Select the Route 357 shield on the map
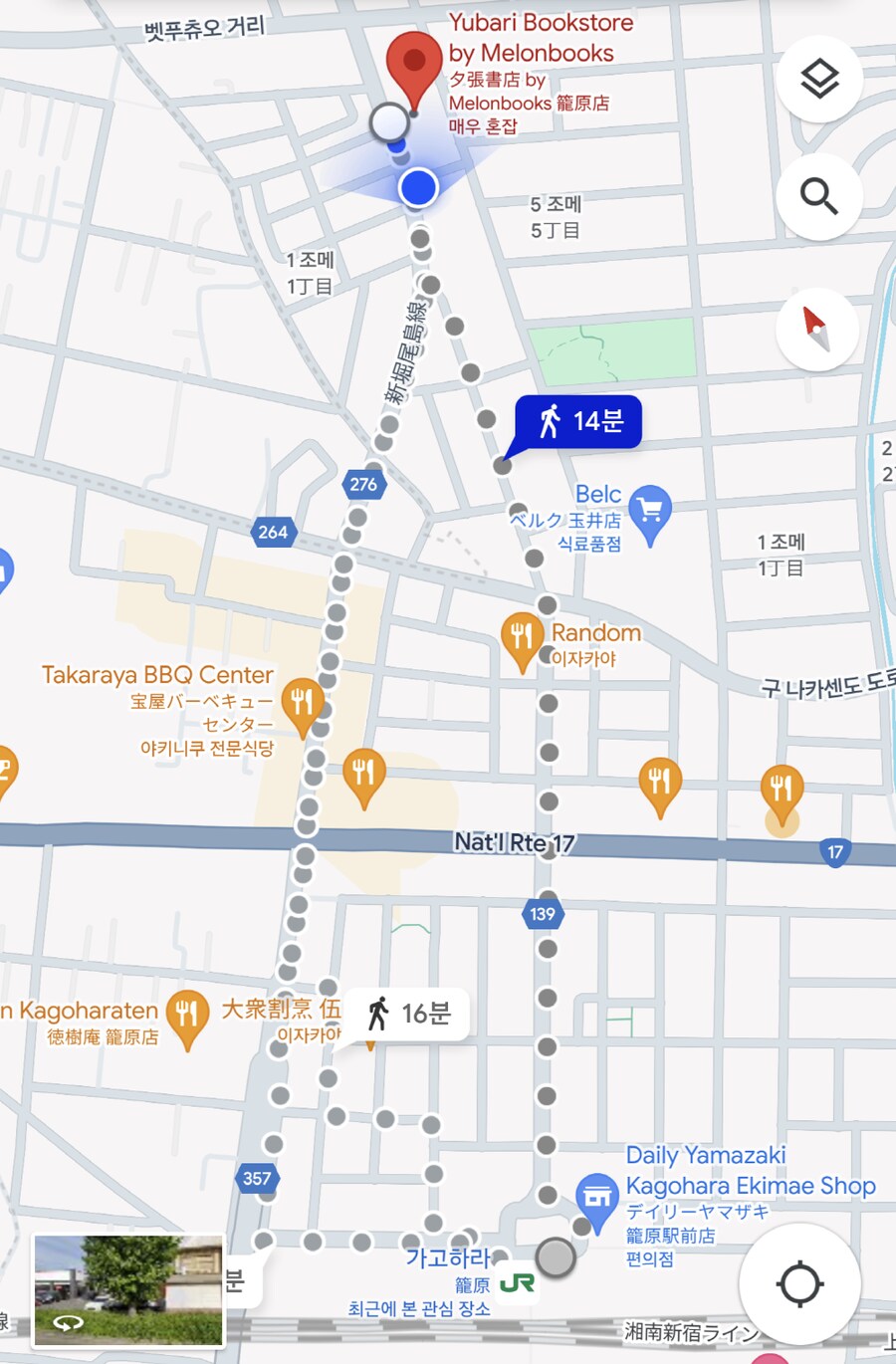The image size is (896, 1364). coord(257,1180)
